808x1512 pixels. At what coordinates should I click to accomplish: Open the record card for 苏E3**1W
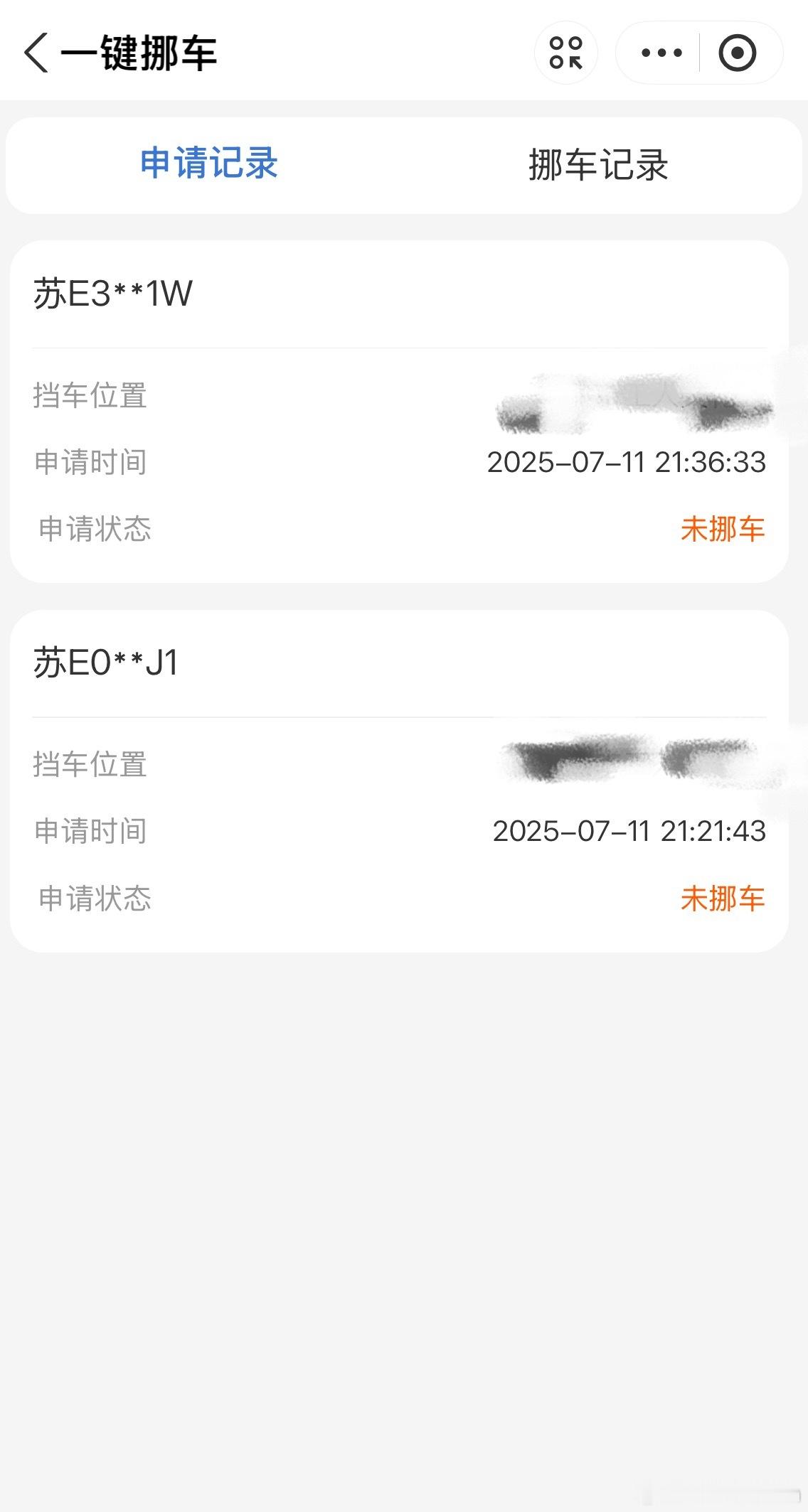[x=399, y=412]
